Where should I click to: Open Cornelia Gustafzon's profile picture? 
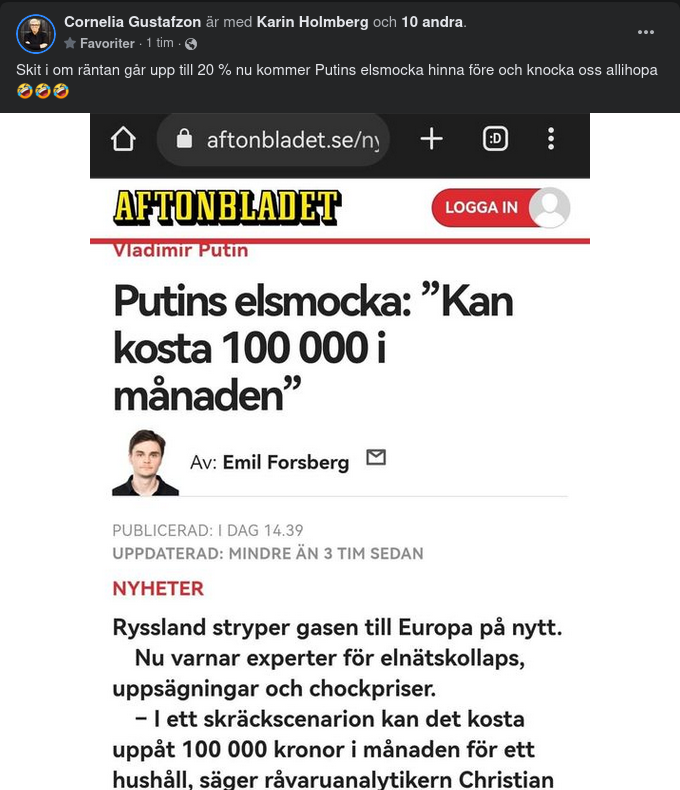[x=35, y=33]
